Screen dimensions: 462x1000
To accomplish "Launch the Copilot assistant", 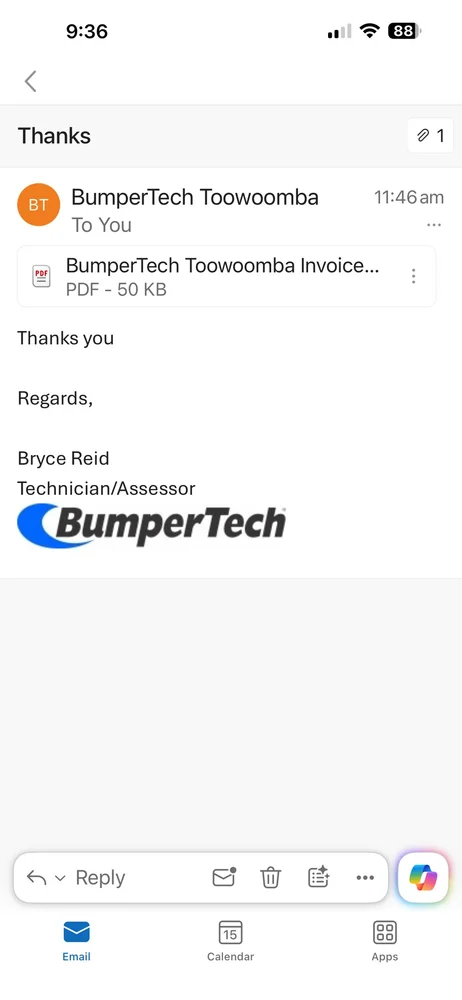I will pyautogui.click(x=424, y=878).
